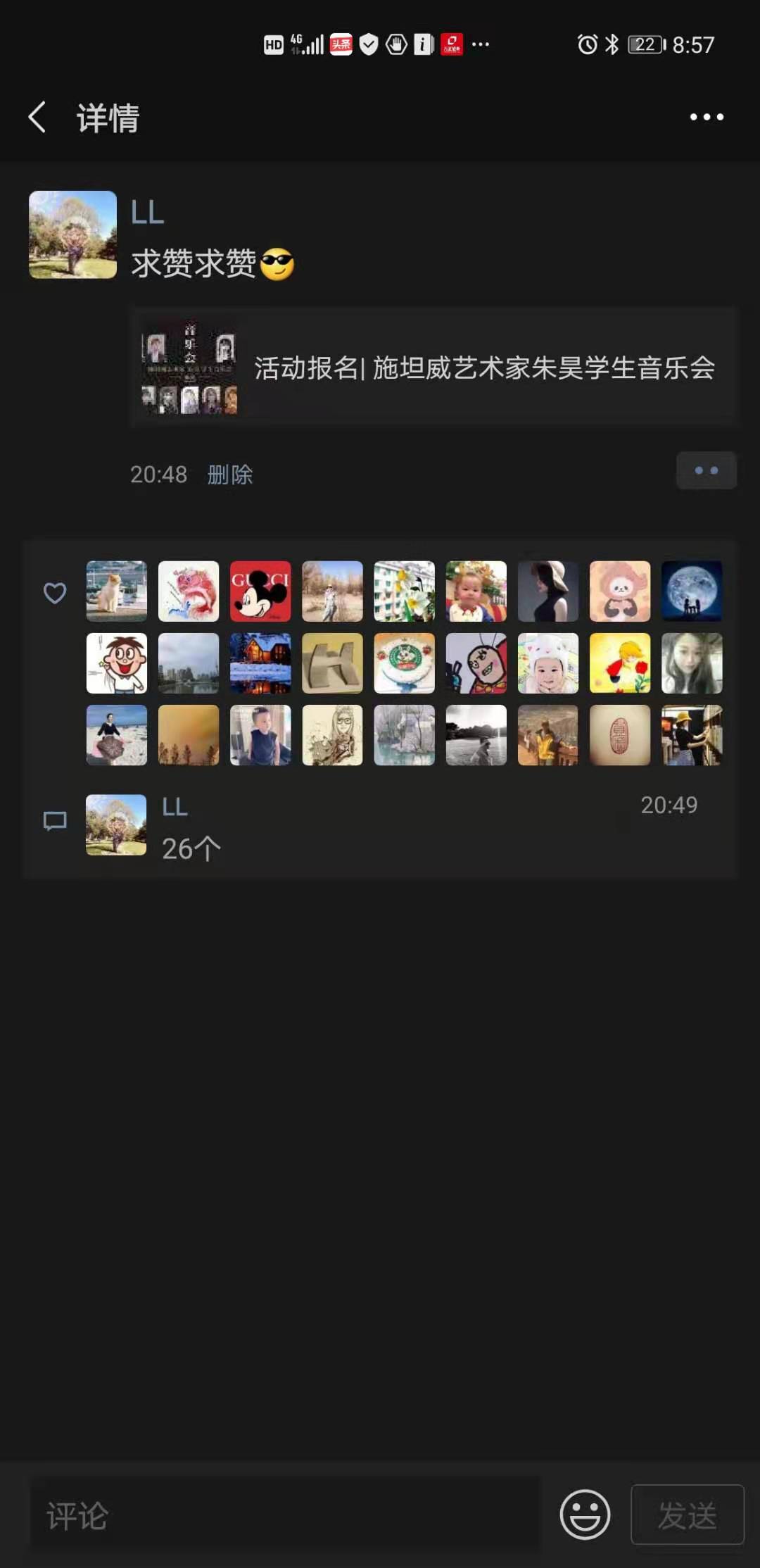Open the red seal stamp avatar
Screen dimensions: 760x1568
click(x=620, y=735)
